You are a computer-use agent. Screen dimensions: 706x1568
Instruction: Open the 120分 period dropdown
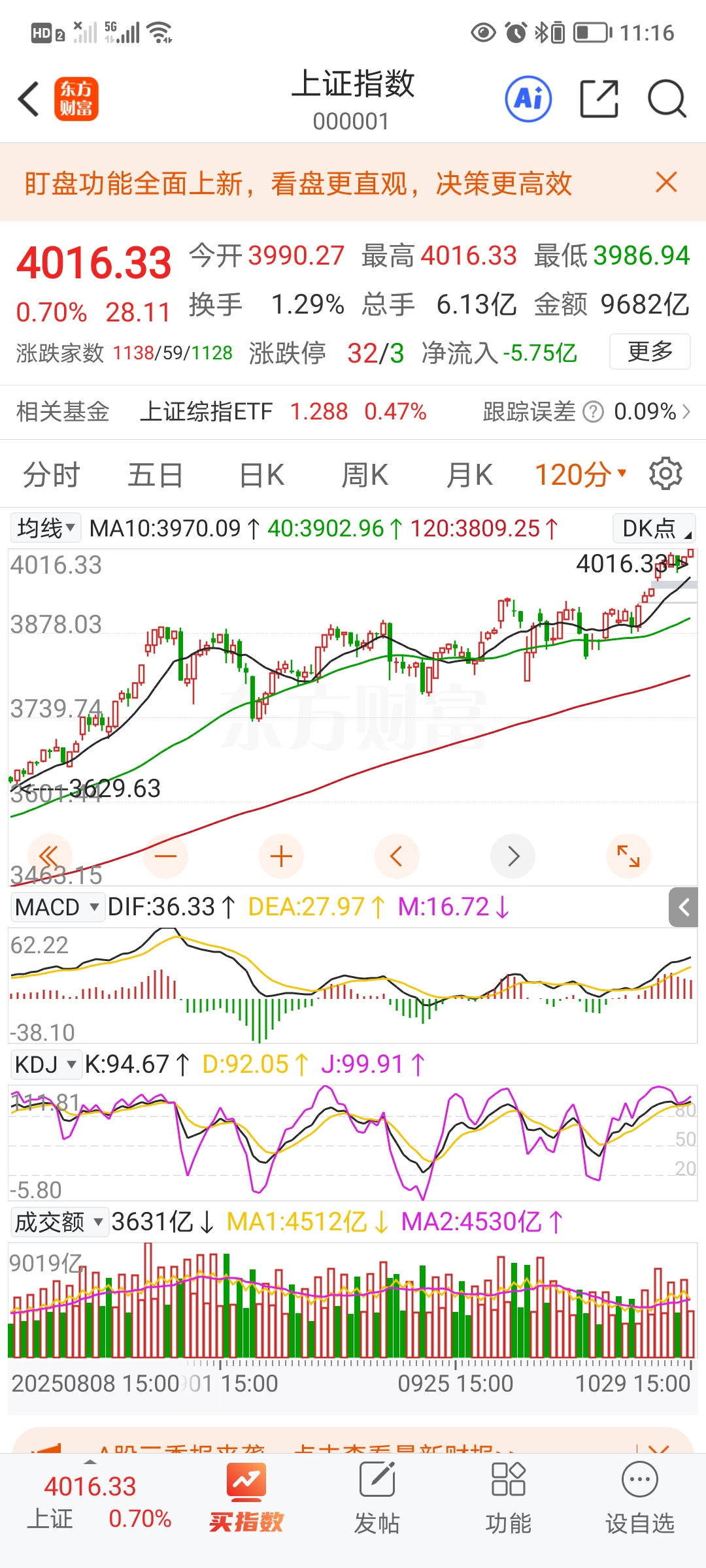click(580, 474)
